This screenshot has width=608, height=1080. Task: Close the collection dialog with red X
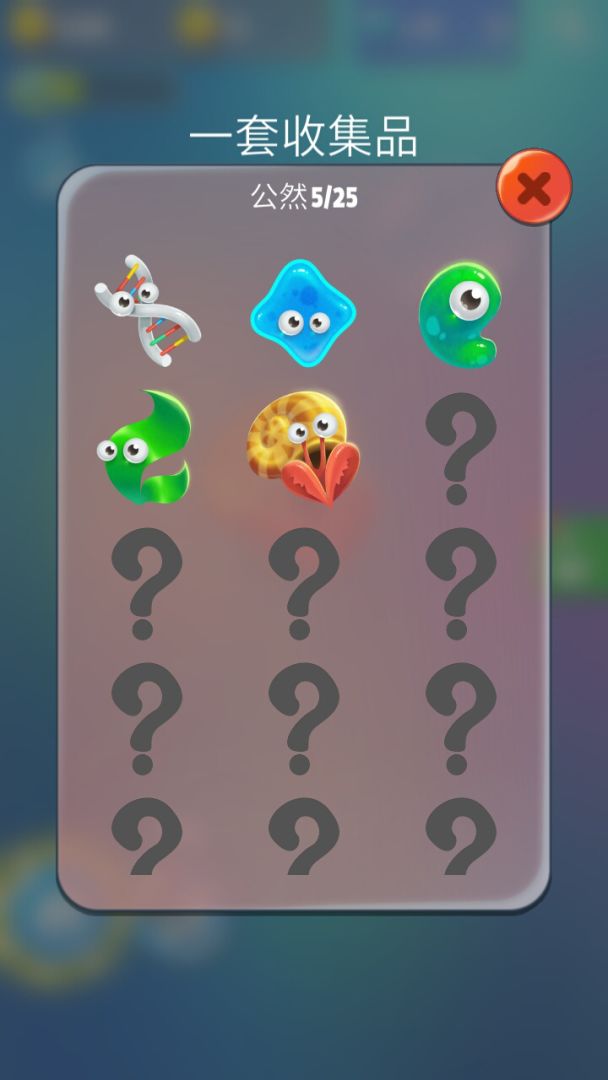pyautogui.click(x=534, y=187)
